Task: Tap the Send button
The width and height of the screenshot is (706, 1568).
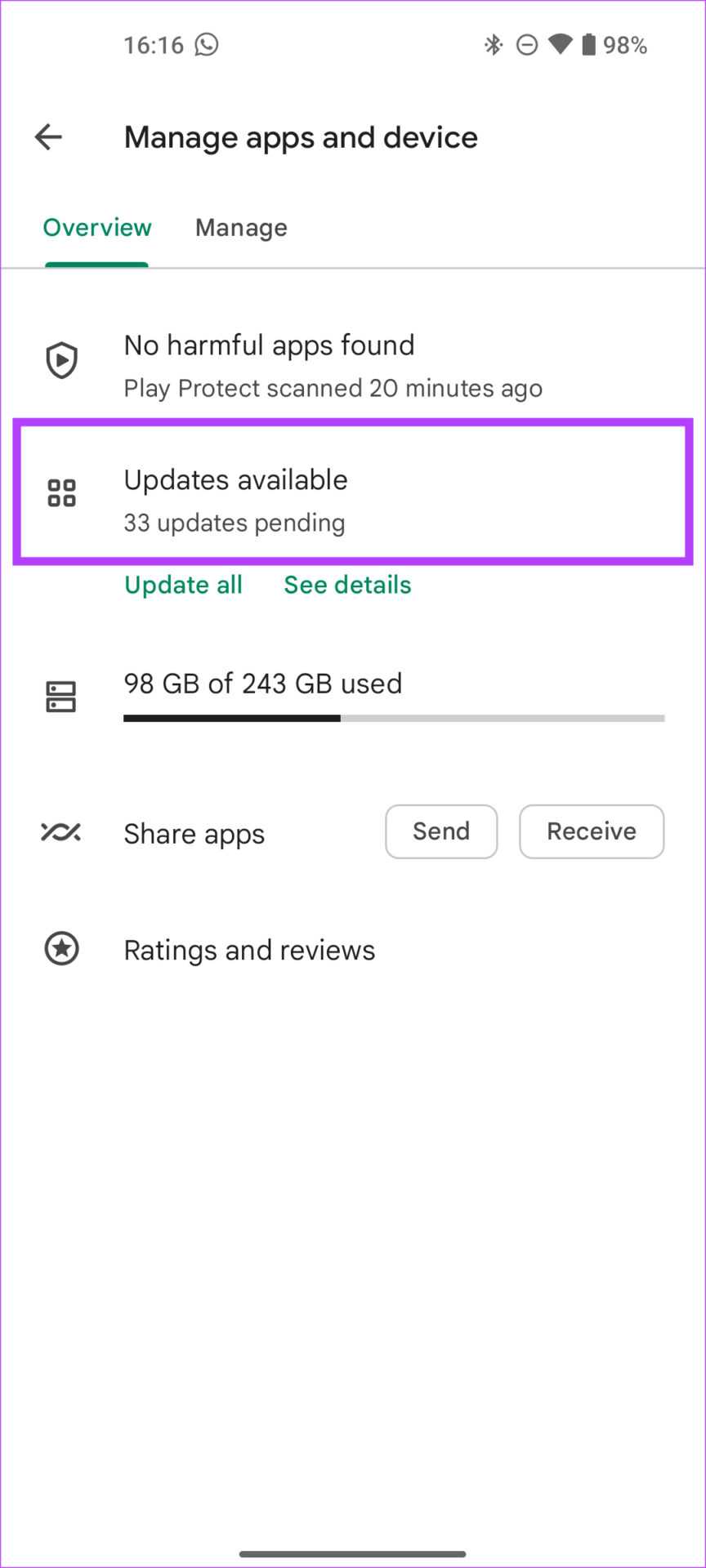Action: pos(441,831)
